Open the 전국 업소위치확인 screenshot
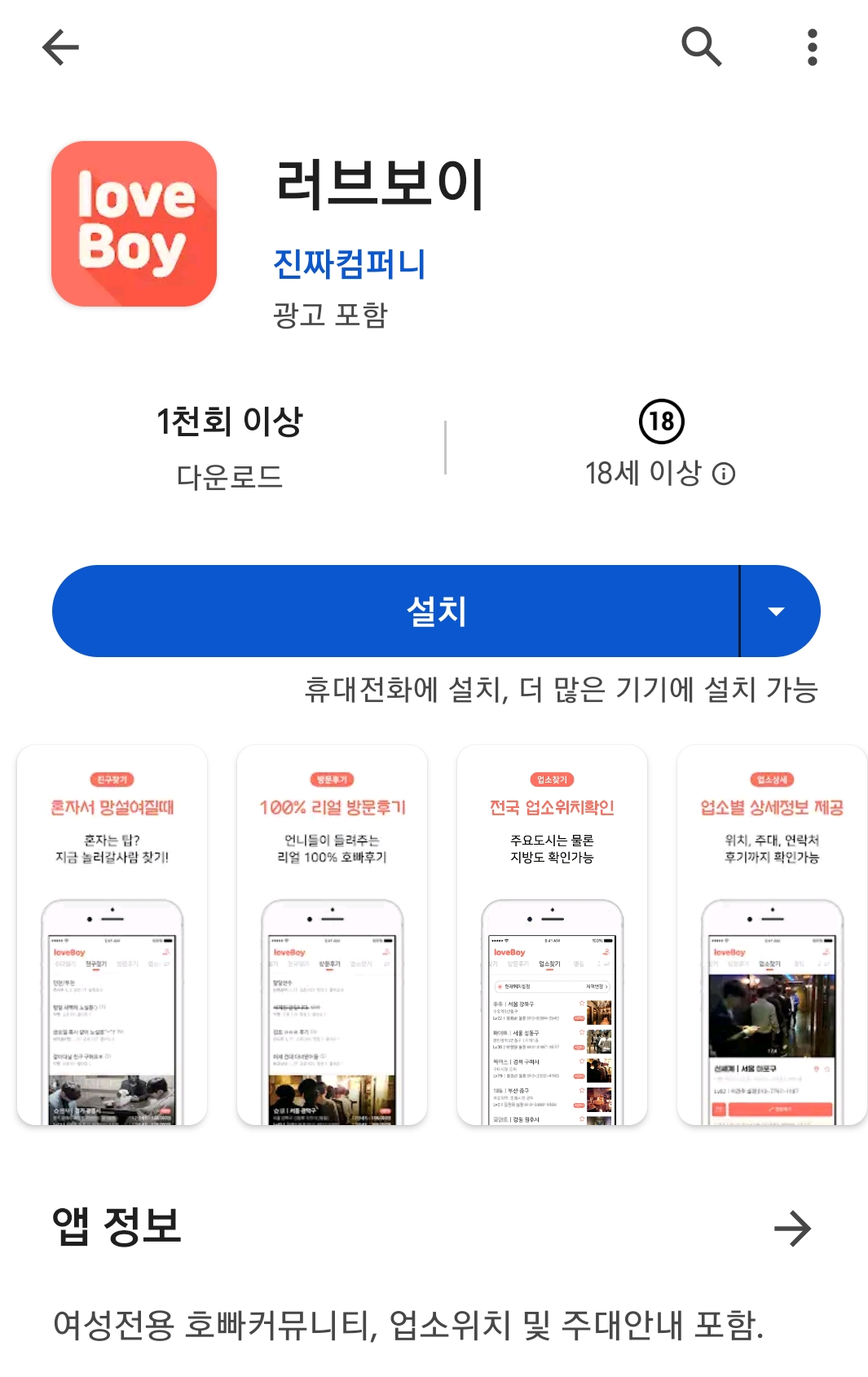This screenshot has height=1377, width=868. [552, 934]
